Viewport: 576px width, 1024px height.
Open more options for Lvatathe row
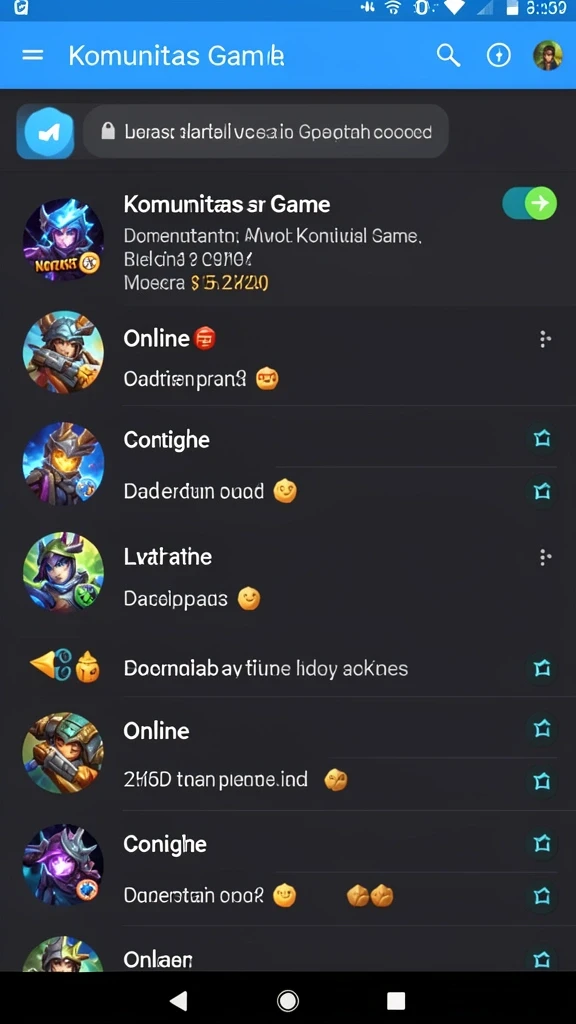click(543, 557)
